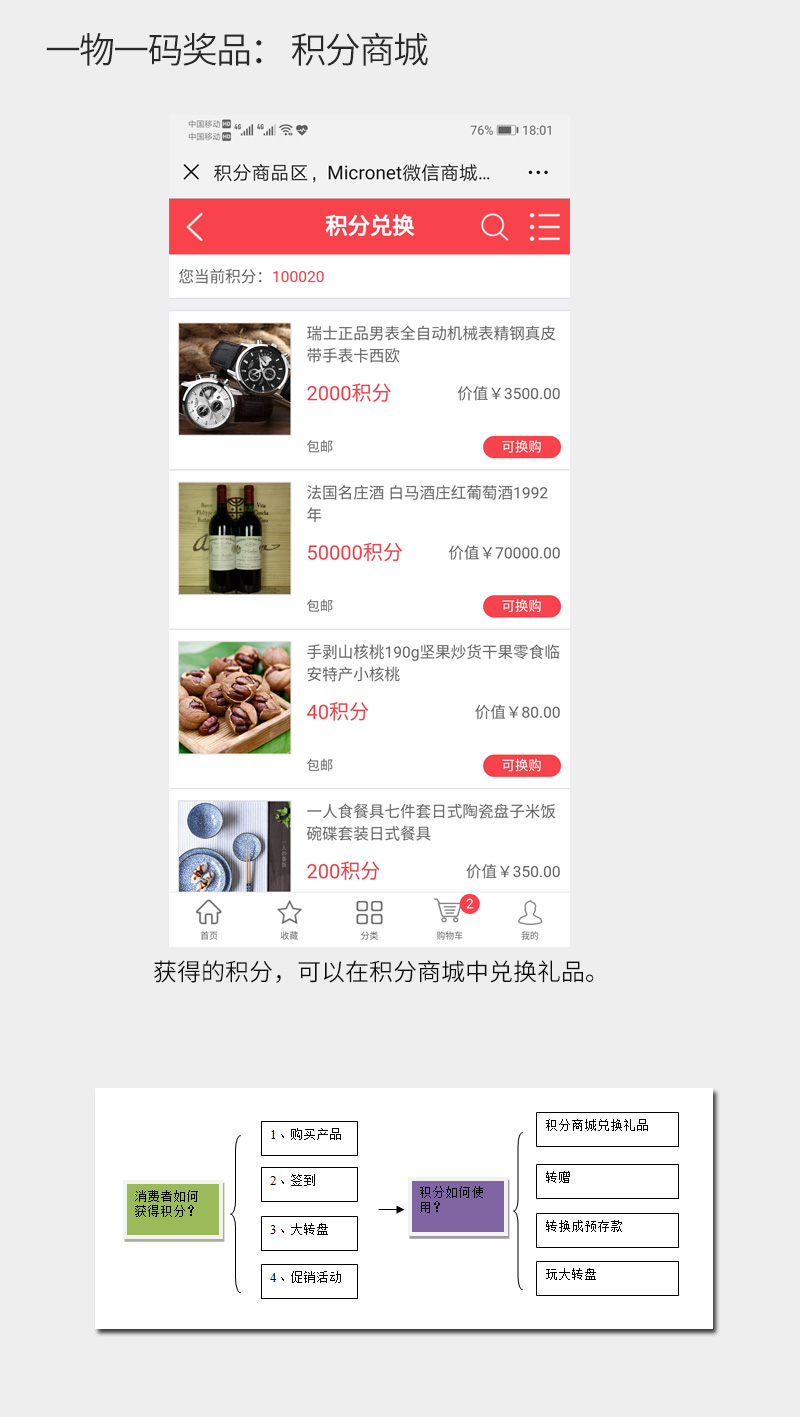
Task: Open the walnut product thumbnail
Action: click(x=234, y=696)
